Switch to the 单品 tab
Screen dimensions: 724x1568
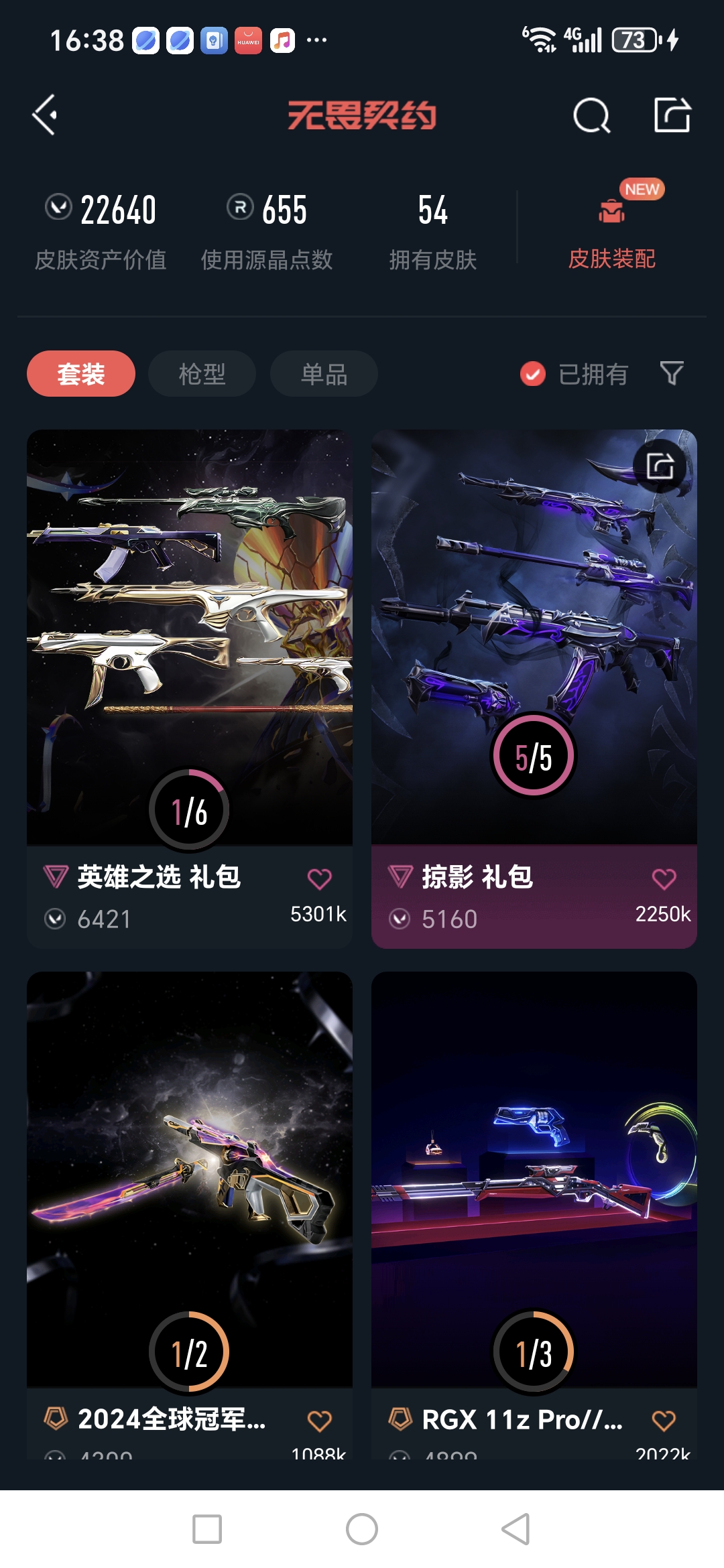(x=324, y=374)
